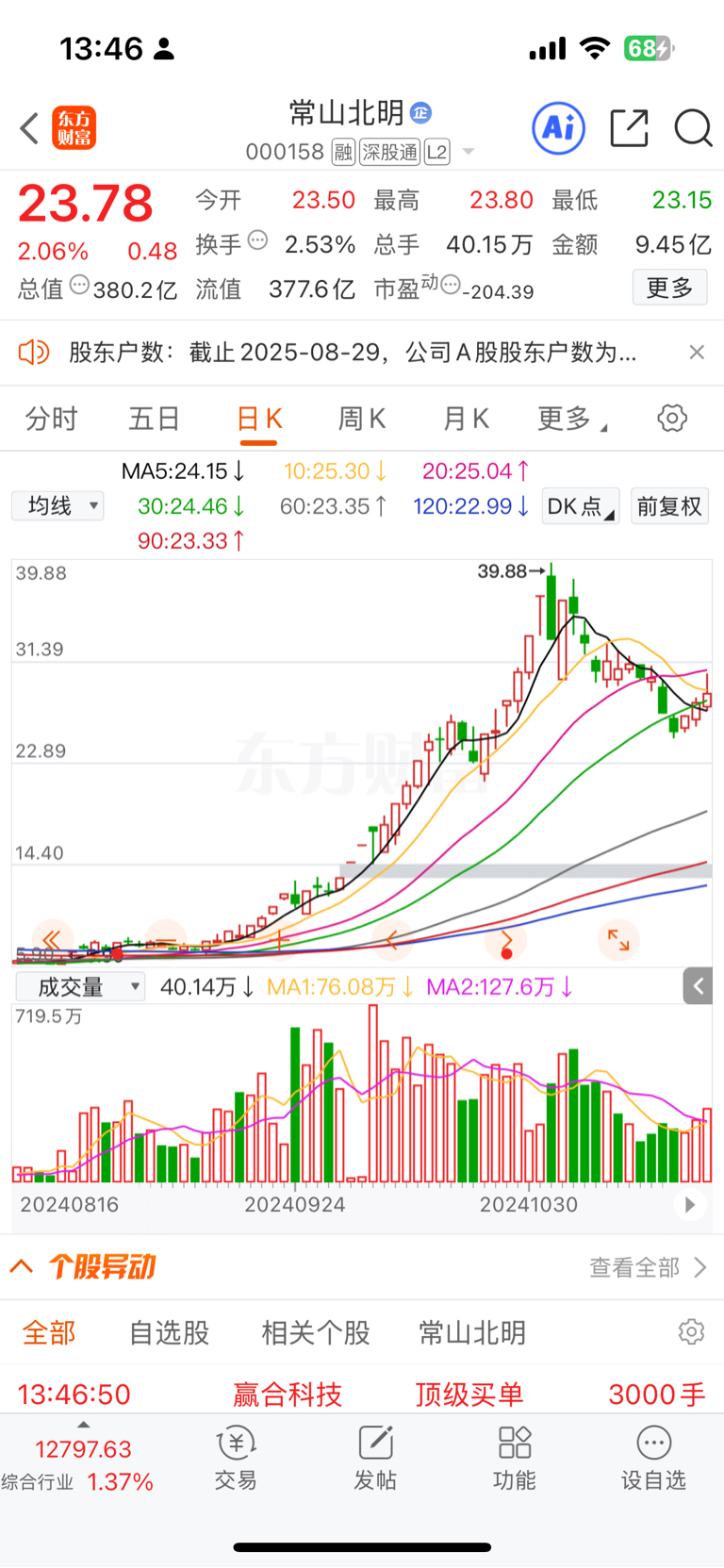The image size is (724, 1568).
Task: Select the 月K chart tab
Action: 466,419
